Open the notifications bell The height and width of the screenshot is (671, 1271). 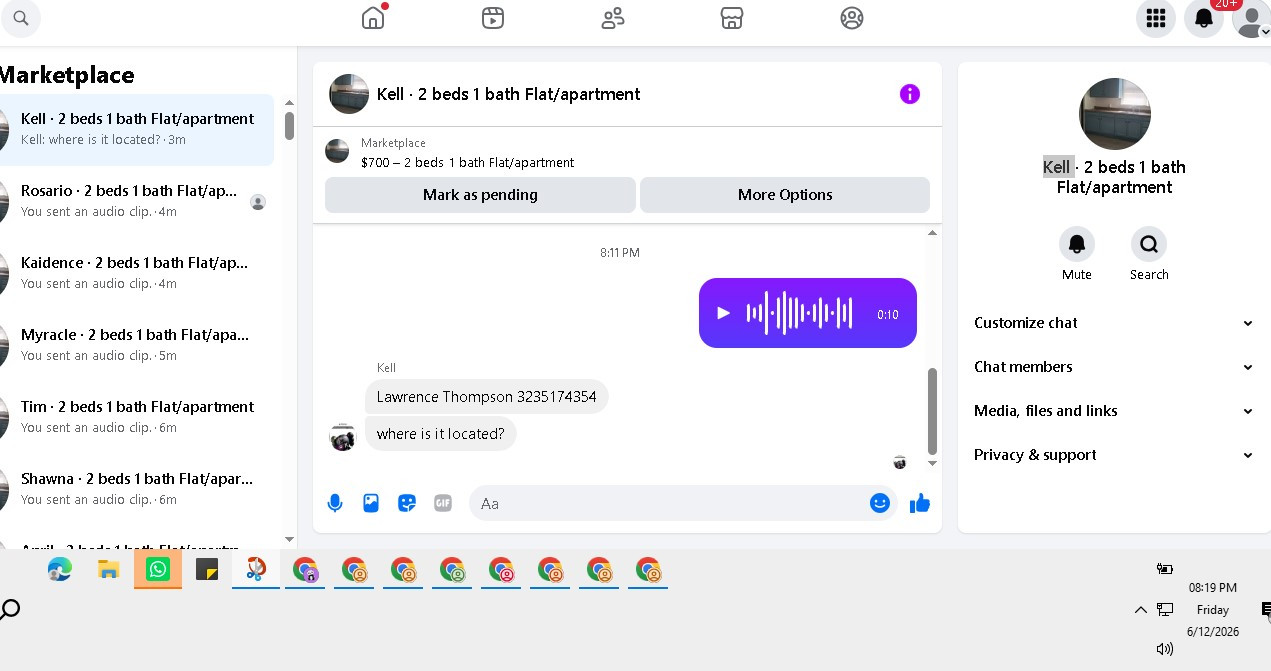(1204, 18)
